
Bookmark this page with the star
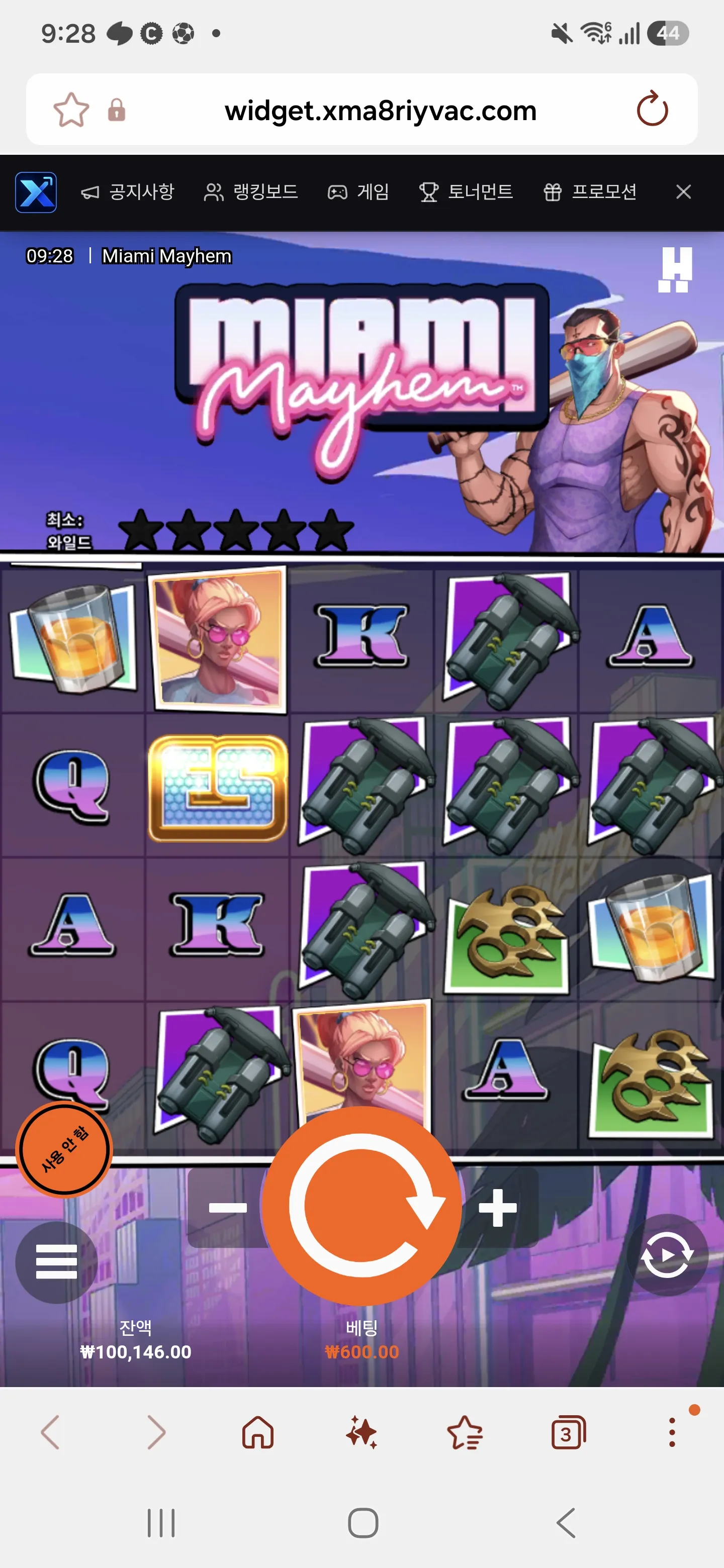[71, 110]
